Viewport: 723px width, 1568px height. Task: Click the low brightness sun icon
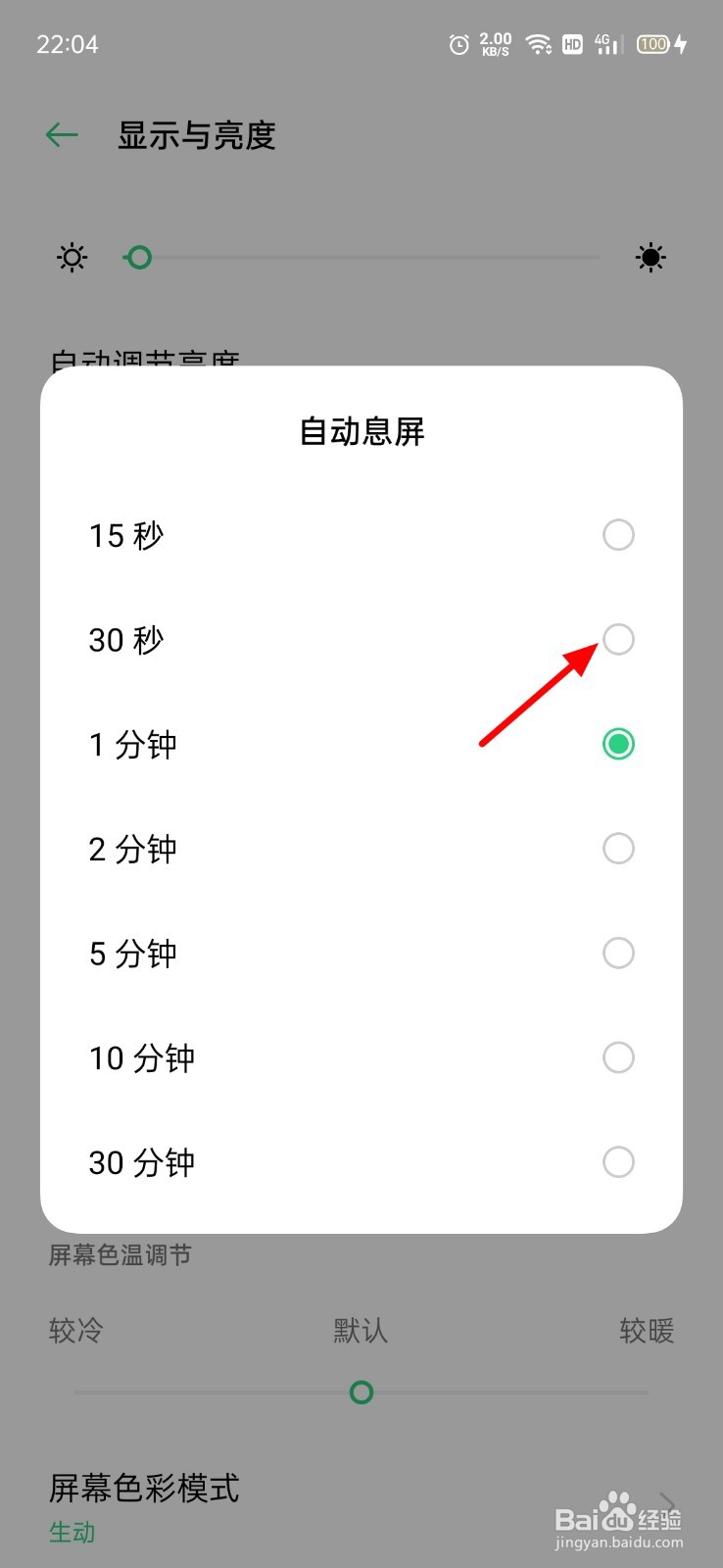pyautogui.click(x=71, y=257)
